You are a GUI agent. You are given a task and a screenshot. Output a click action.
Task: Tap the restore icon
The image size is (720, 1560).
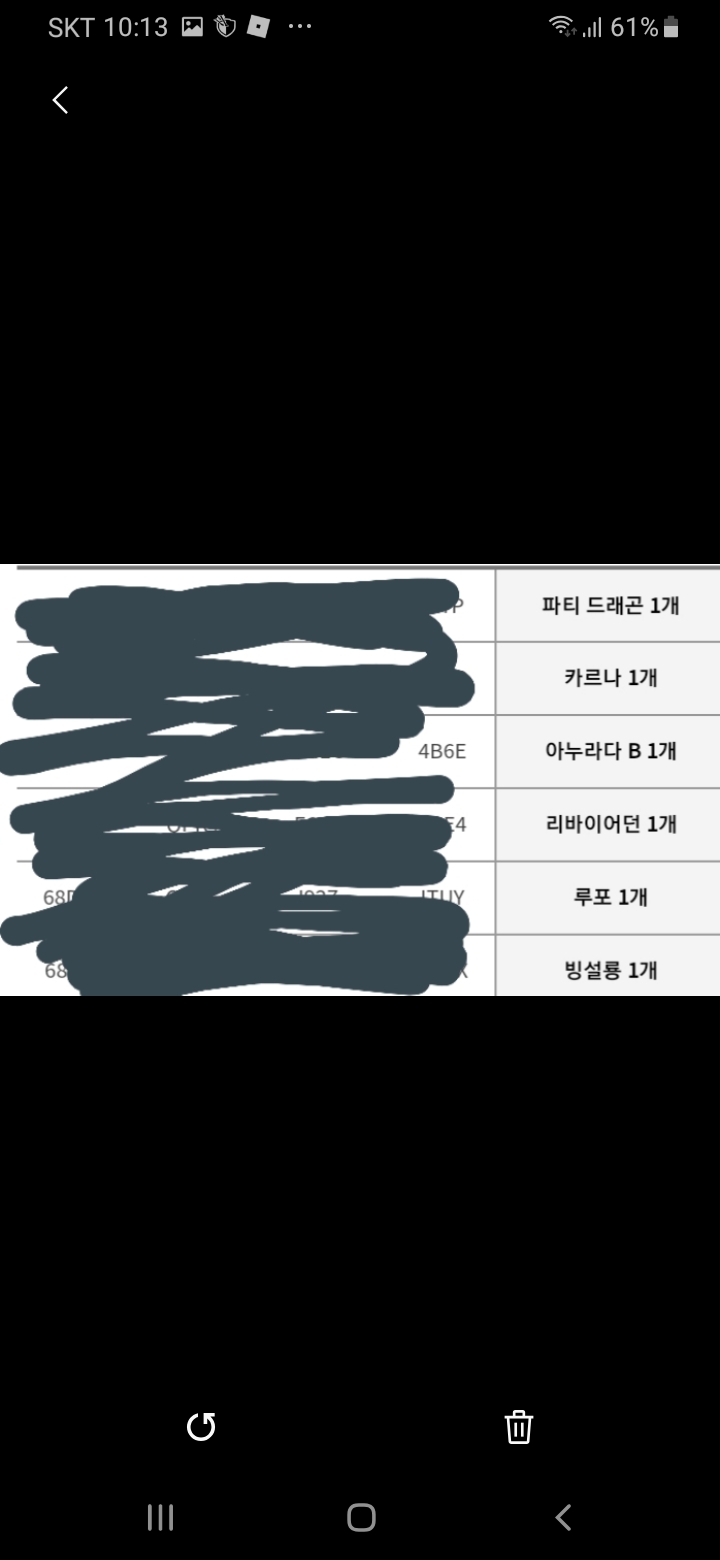[x=201, y=1427]
